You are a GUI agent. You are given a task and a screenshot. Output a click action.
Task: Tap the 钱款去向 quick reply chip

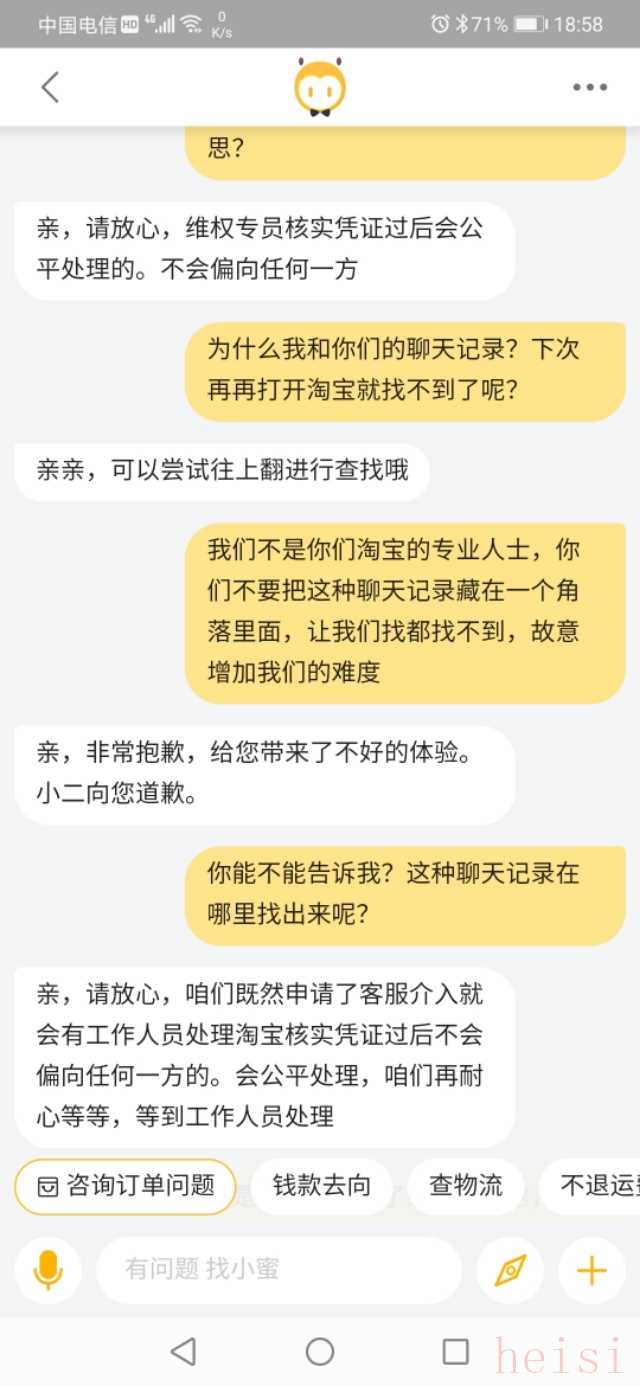(322, 1186)
